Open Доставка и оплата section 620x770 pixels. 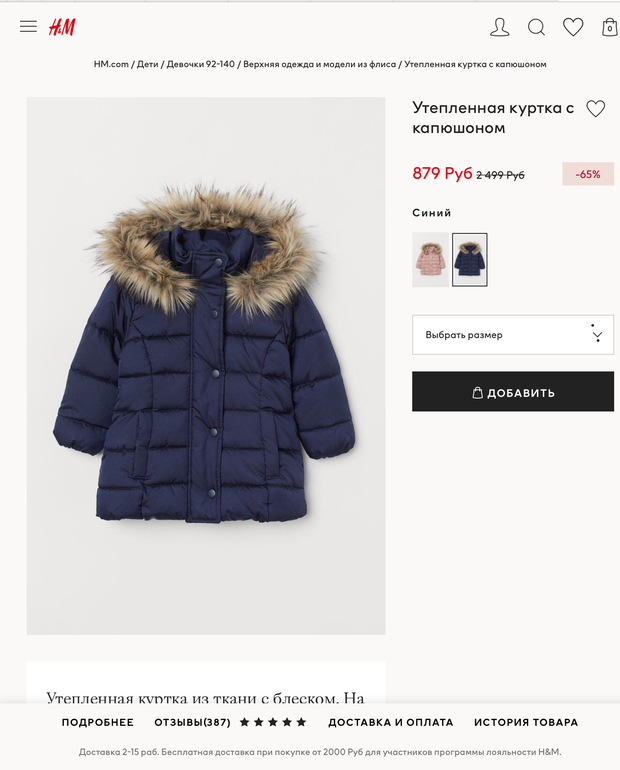point(390,722)
